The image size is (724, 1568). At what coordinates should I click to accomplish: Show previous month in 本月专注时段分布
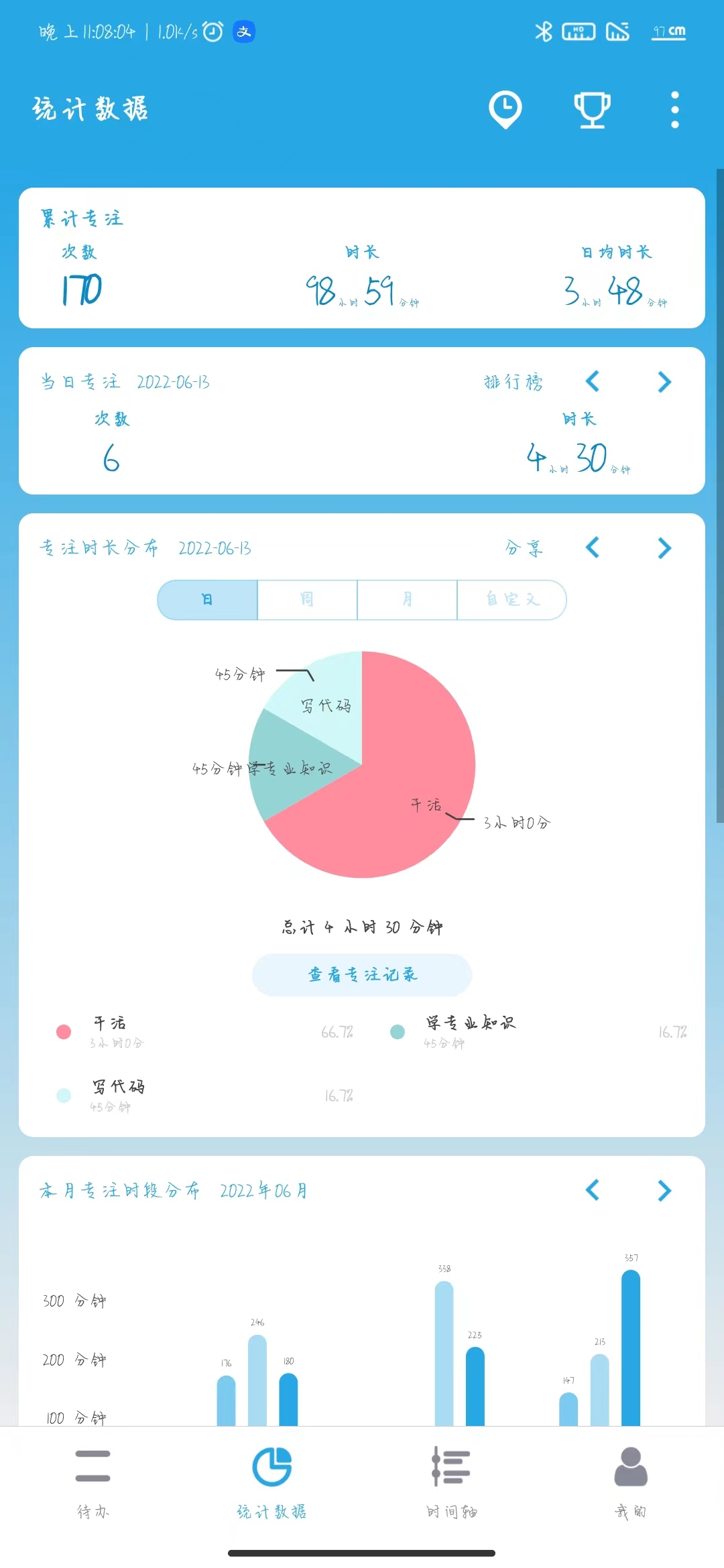[593, 1191]
